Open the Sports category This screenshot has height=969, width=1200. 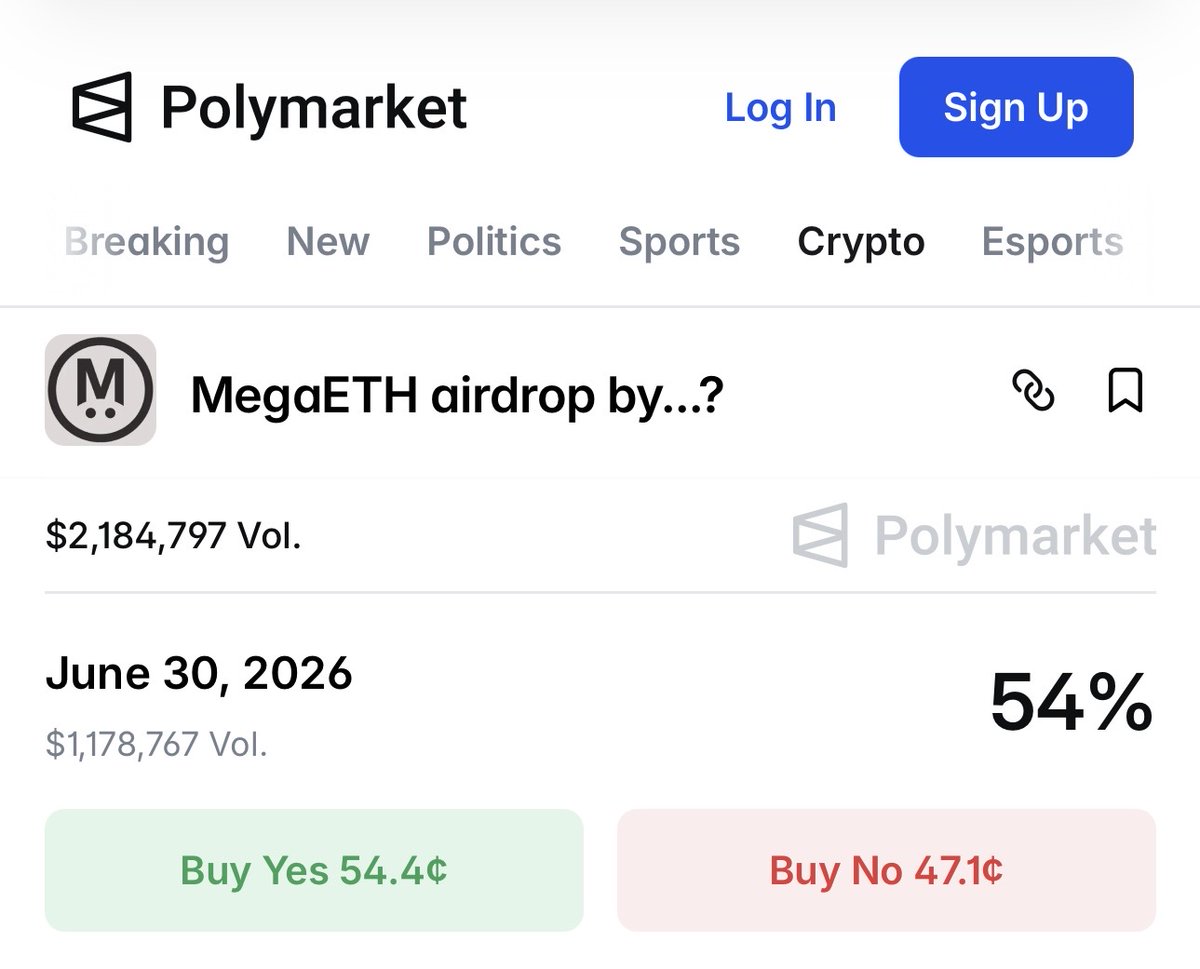679,242
